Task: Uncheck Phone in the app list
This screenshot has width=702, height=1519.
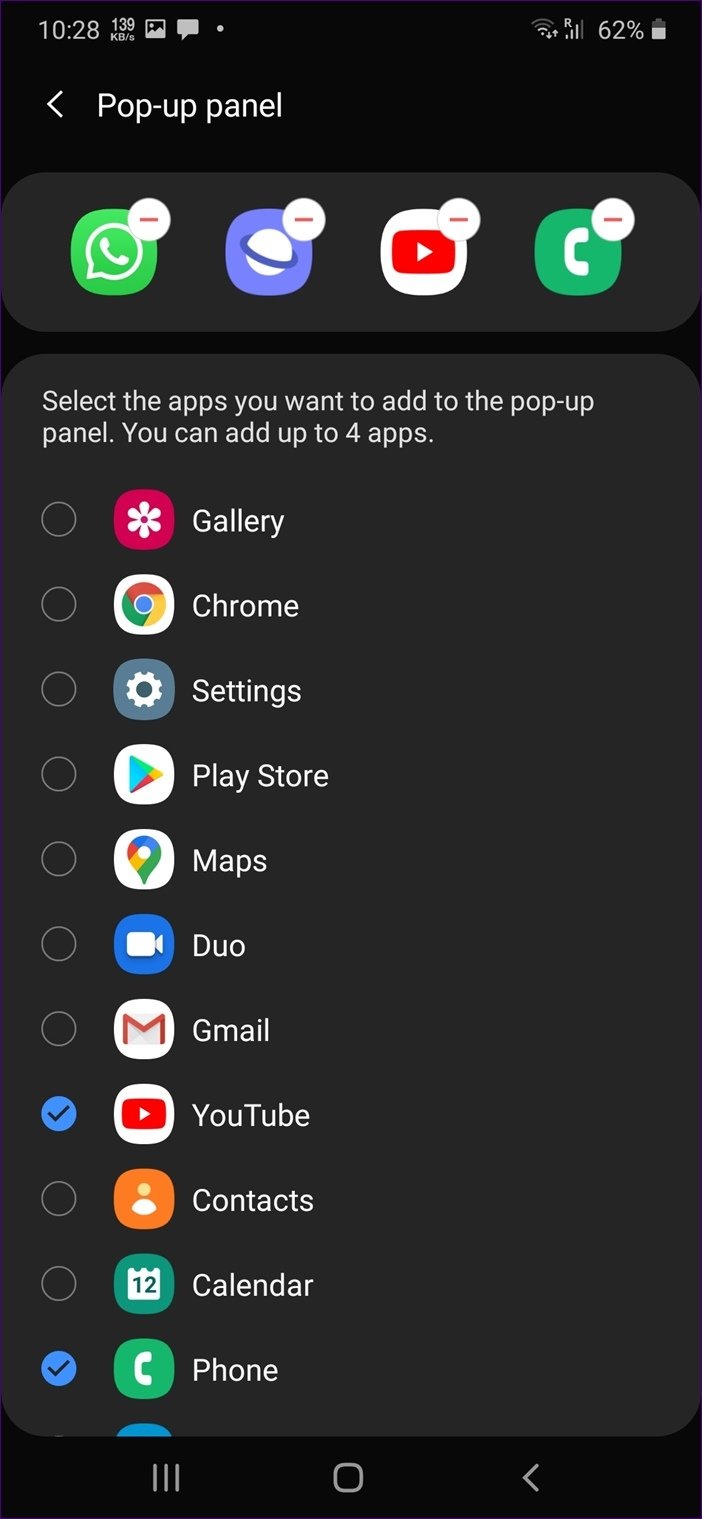Action: point(59,1370)
